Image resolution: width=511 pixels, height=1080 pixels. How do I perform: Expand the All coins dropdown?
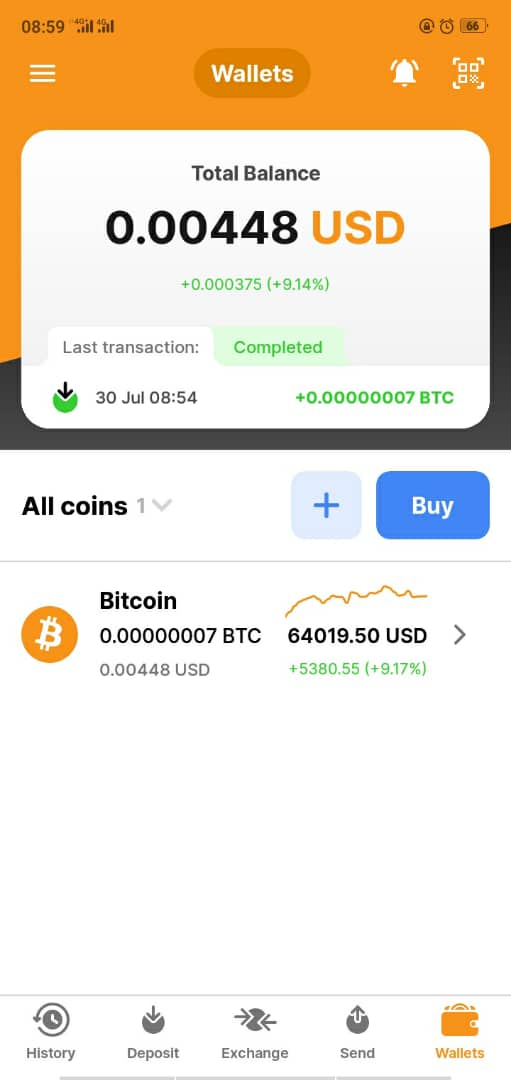[97, 506]
